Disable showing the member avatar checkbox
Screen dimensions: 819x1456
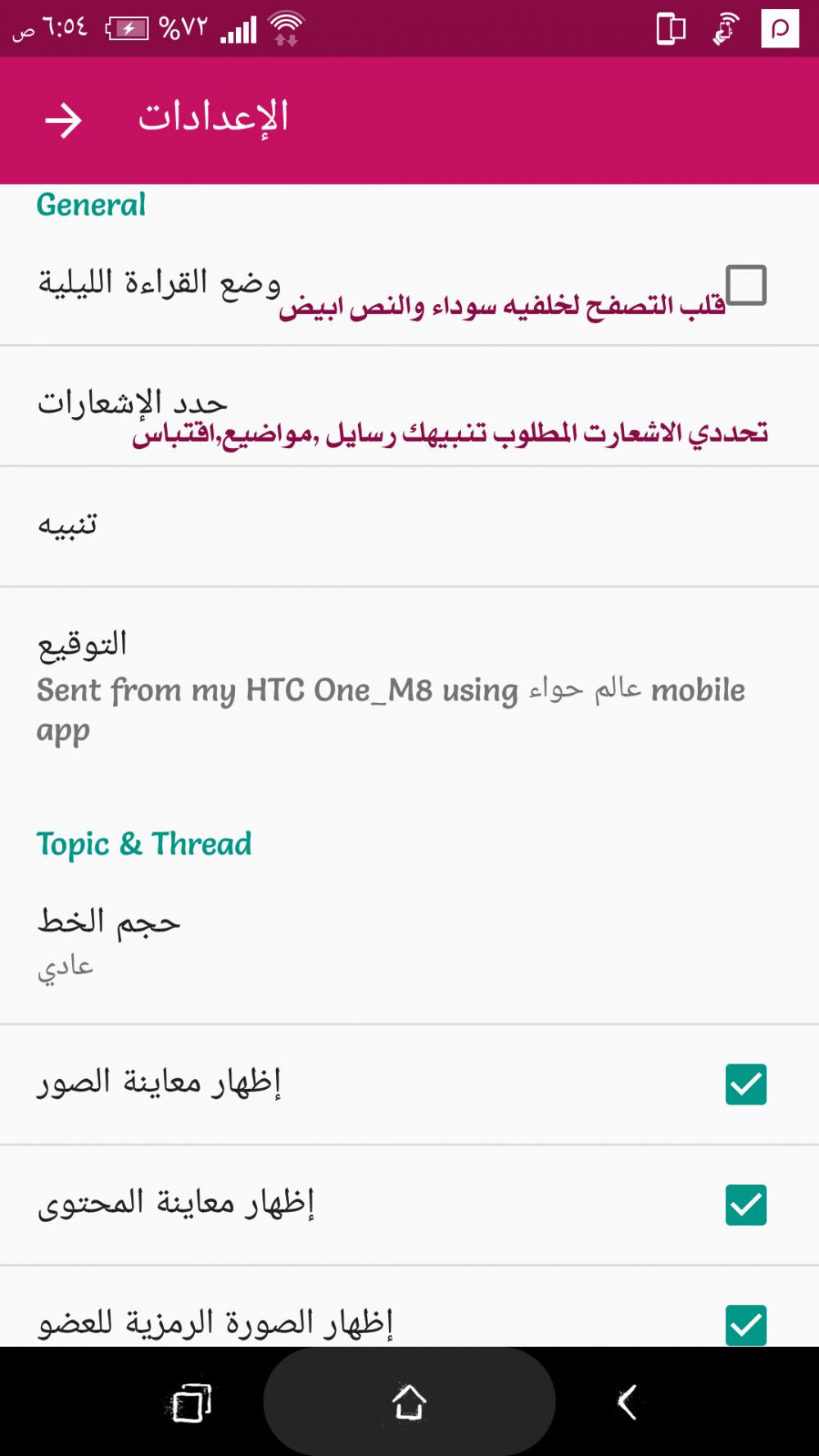[x=745, y=1323]
